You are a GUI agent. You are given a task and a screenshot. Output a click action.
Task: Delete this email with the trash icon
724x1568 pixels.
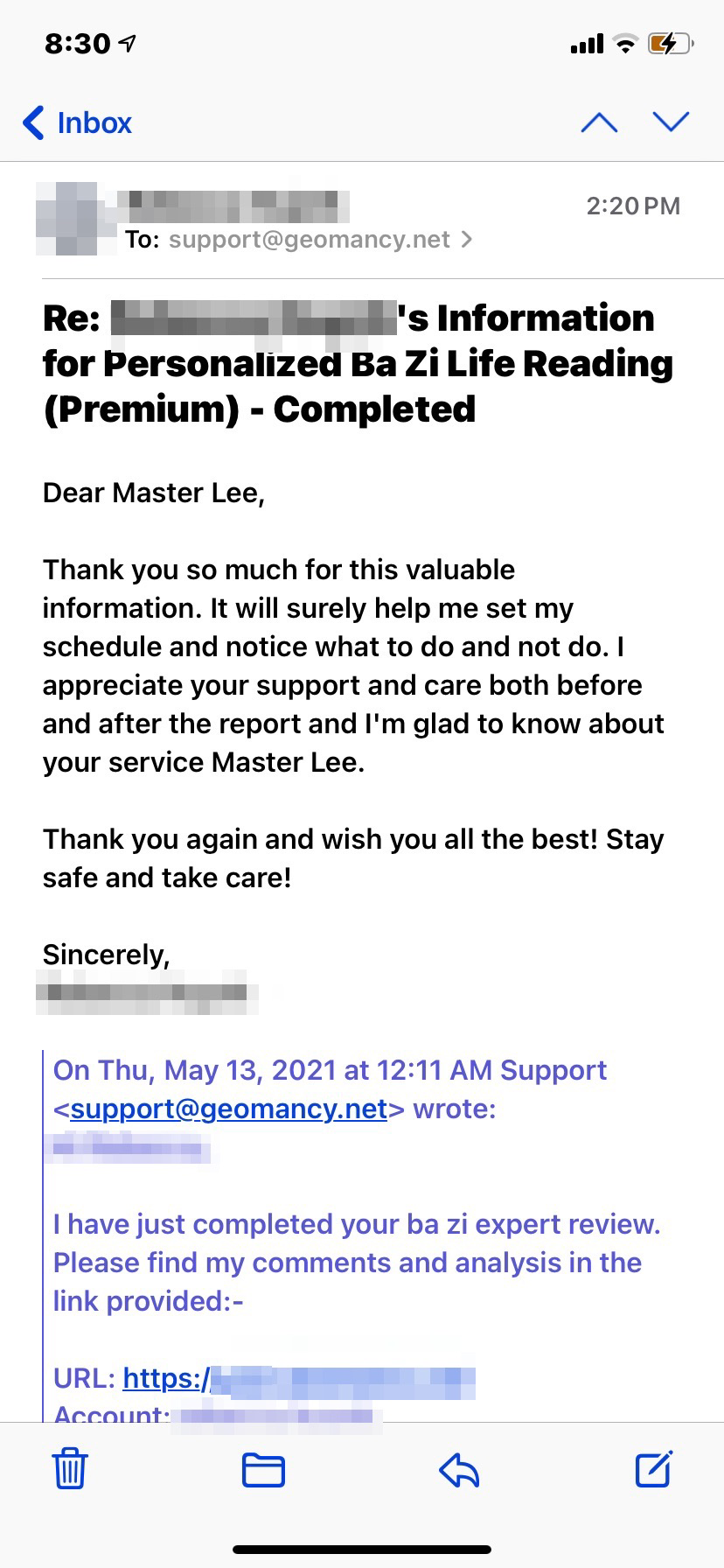click(70, 1469)
